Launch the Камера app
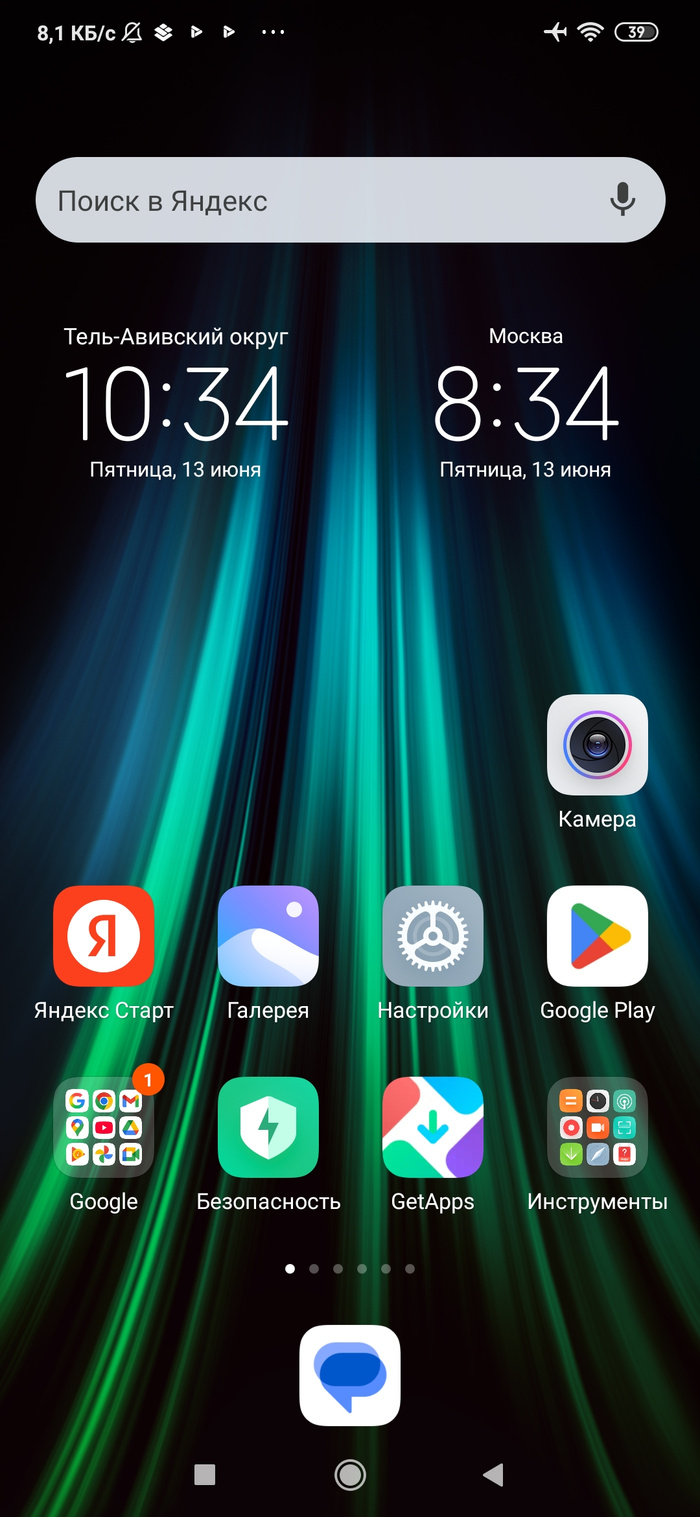 (x=597, y=745)
